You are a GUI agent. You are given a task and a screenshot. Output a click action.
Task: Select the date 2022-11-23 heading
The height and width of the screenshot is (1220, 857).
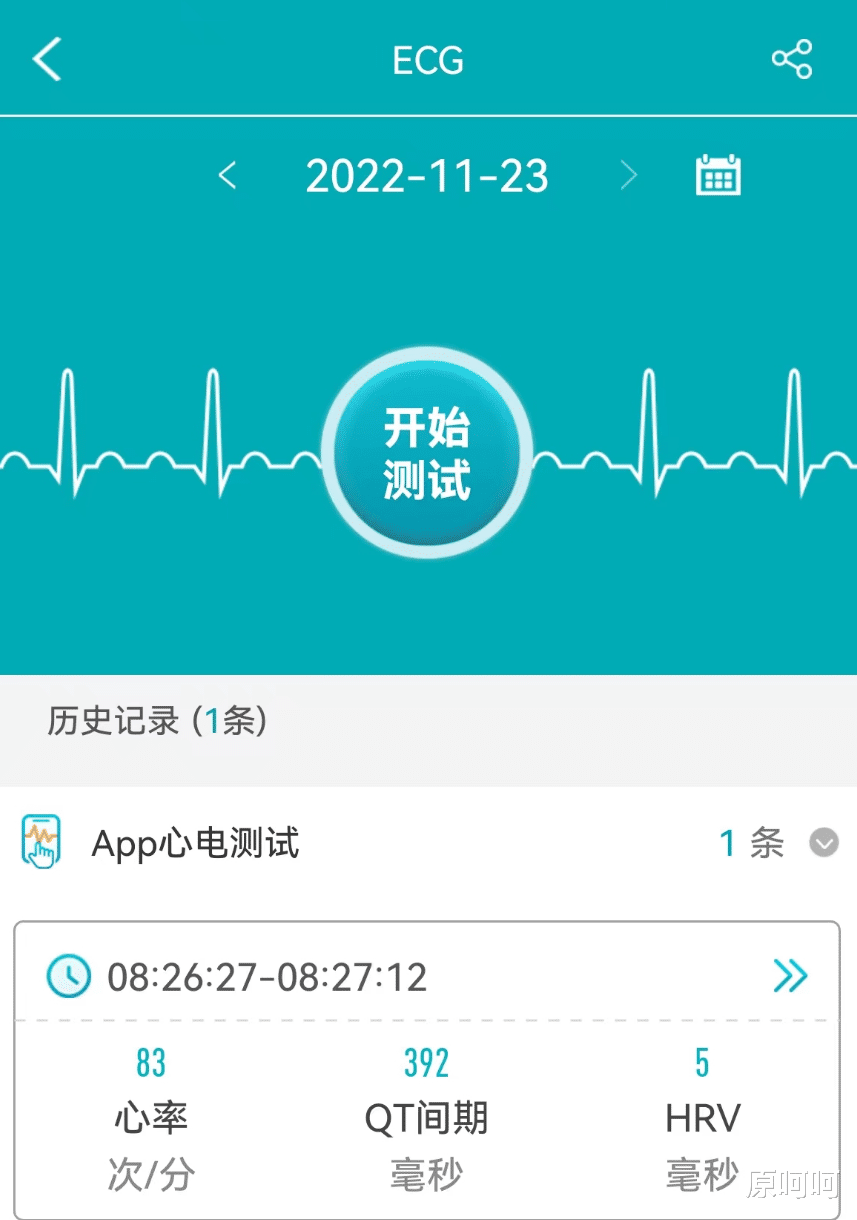(x=428, y=176)
